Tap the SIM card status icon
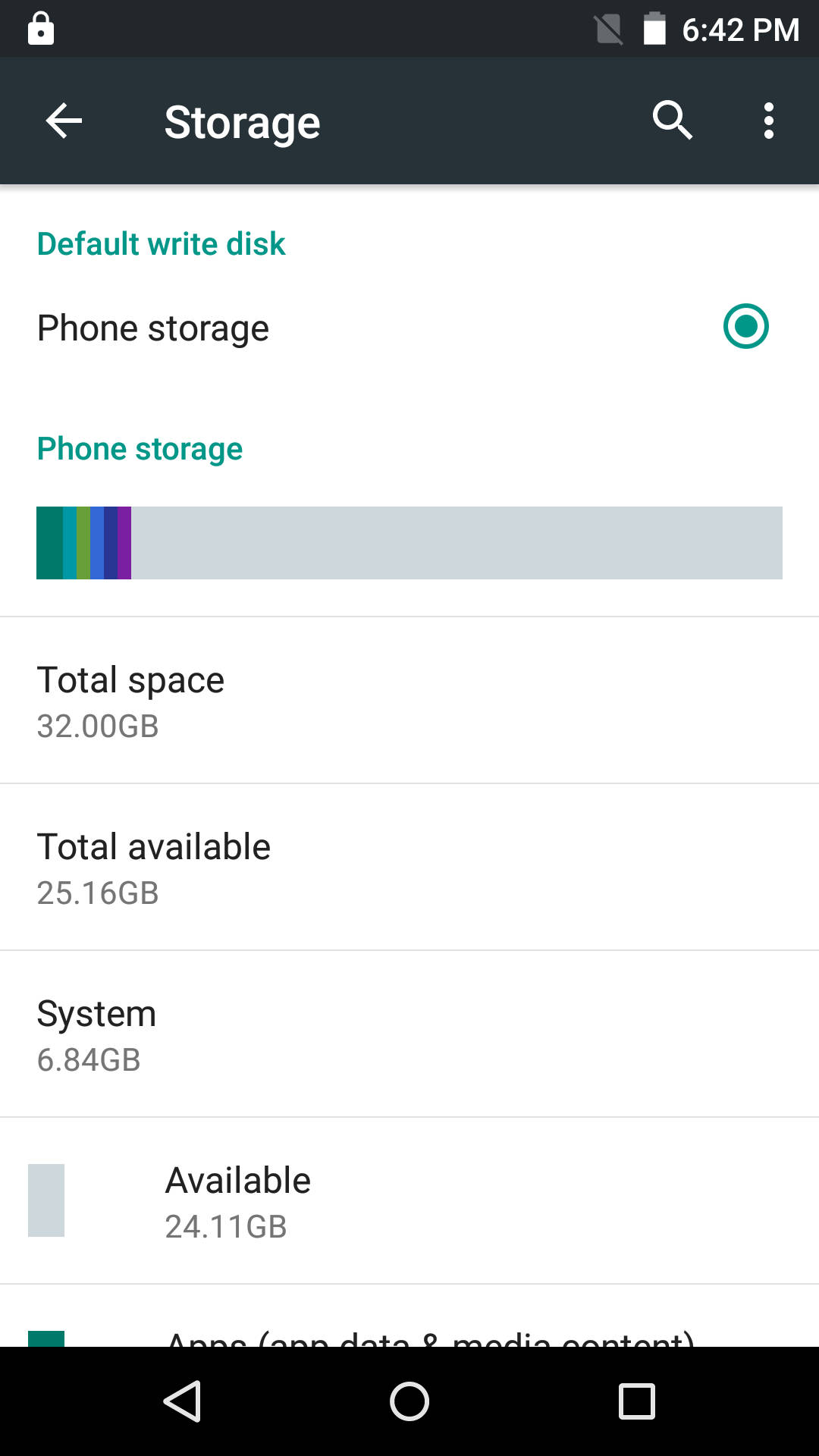The image size is (819, 1456). point(607,29)
